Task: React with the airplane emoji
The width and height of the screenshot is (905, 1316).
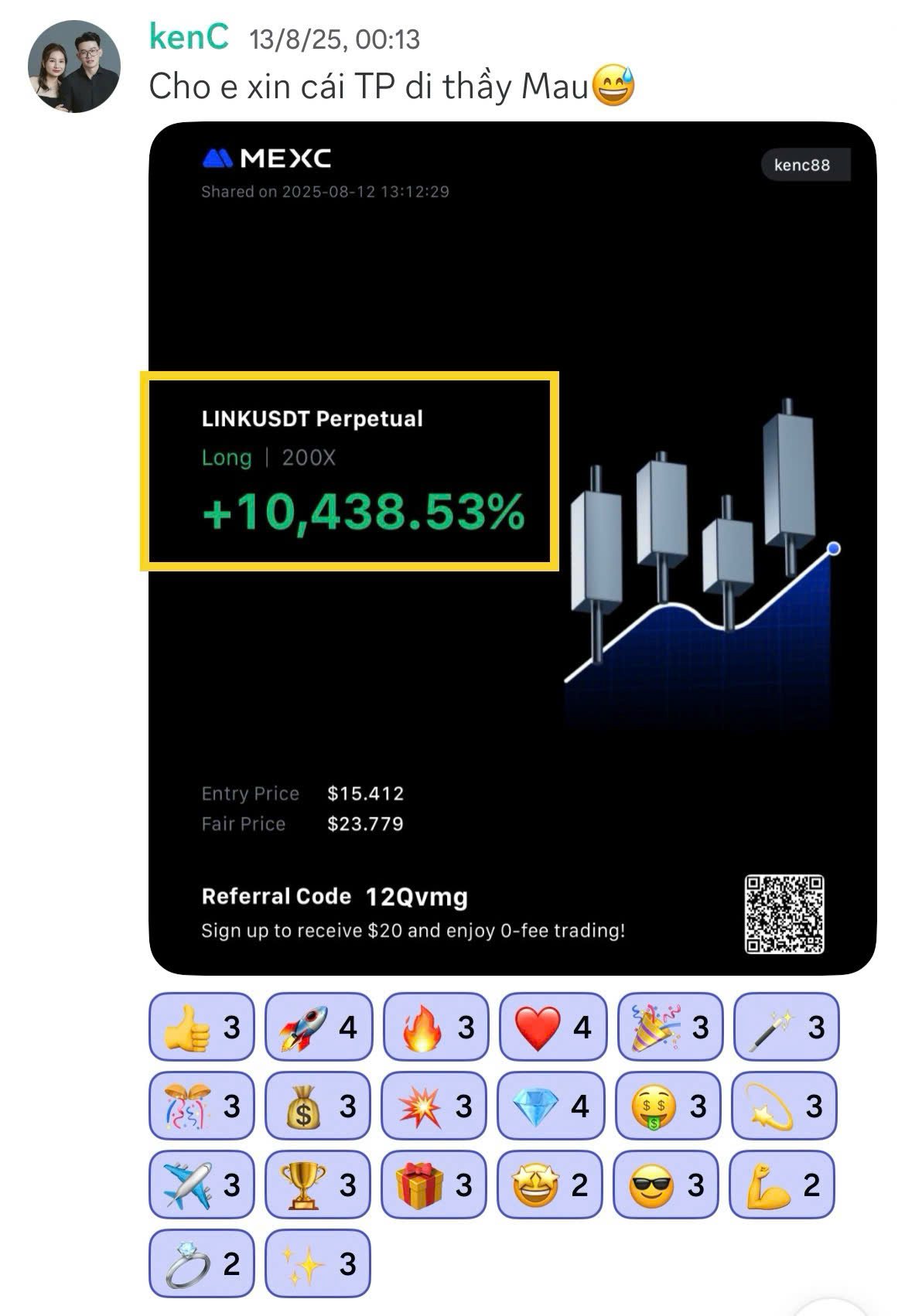Action: pyautogui.click(x=201, y=1185)
